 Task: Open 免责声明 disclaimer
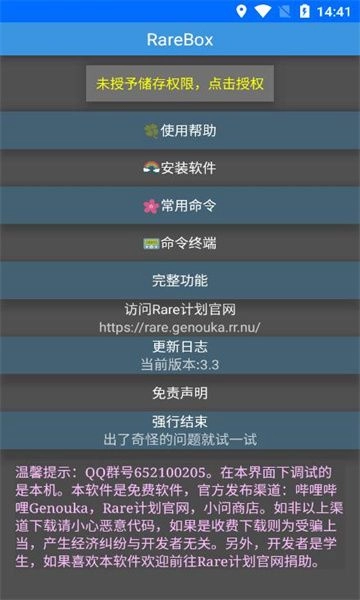(x=180, y=393)
